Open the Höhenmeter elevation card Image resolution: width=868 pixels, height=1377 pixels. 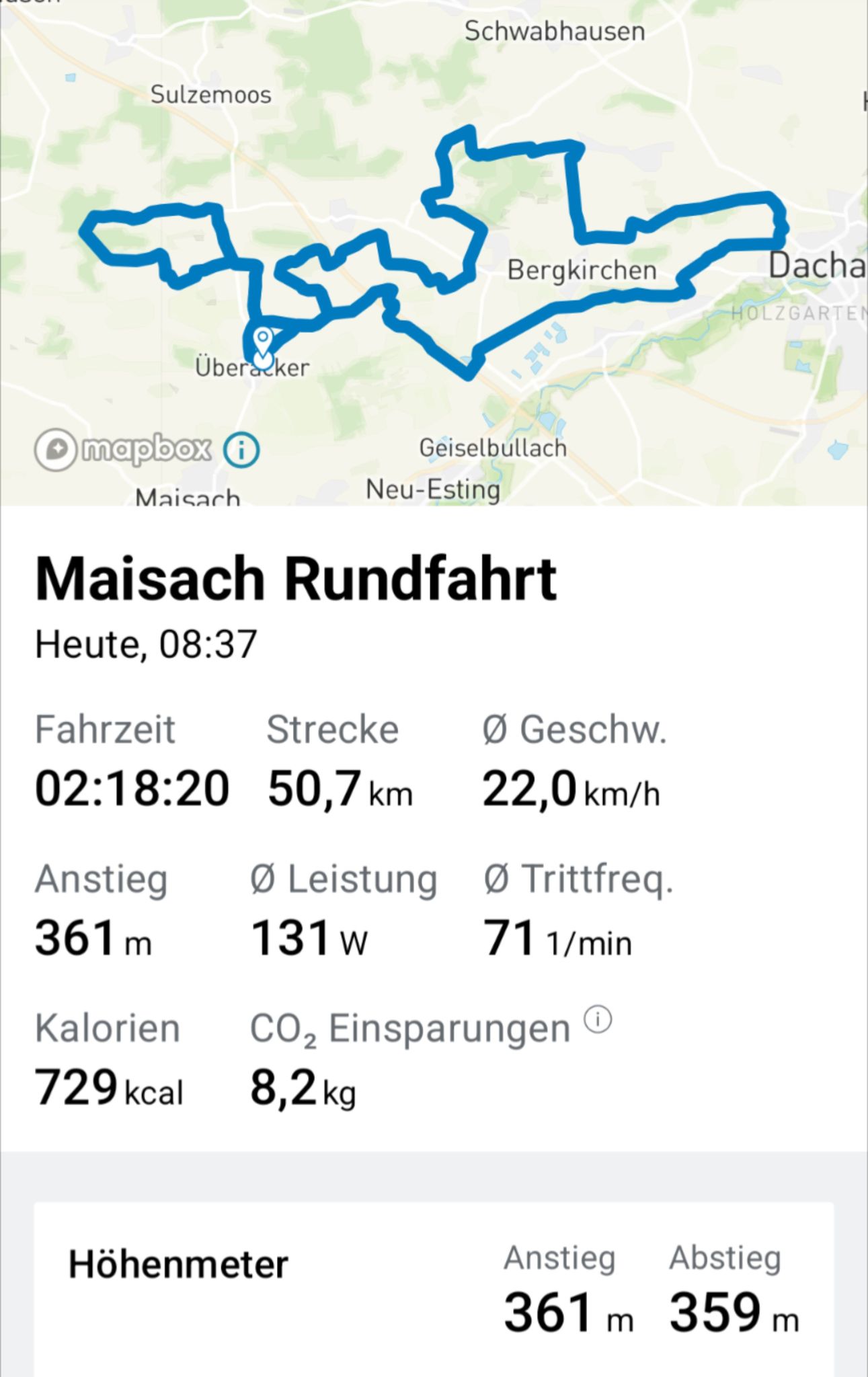434,1289
